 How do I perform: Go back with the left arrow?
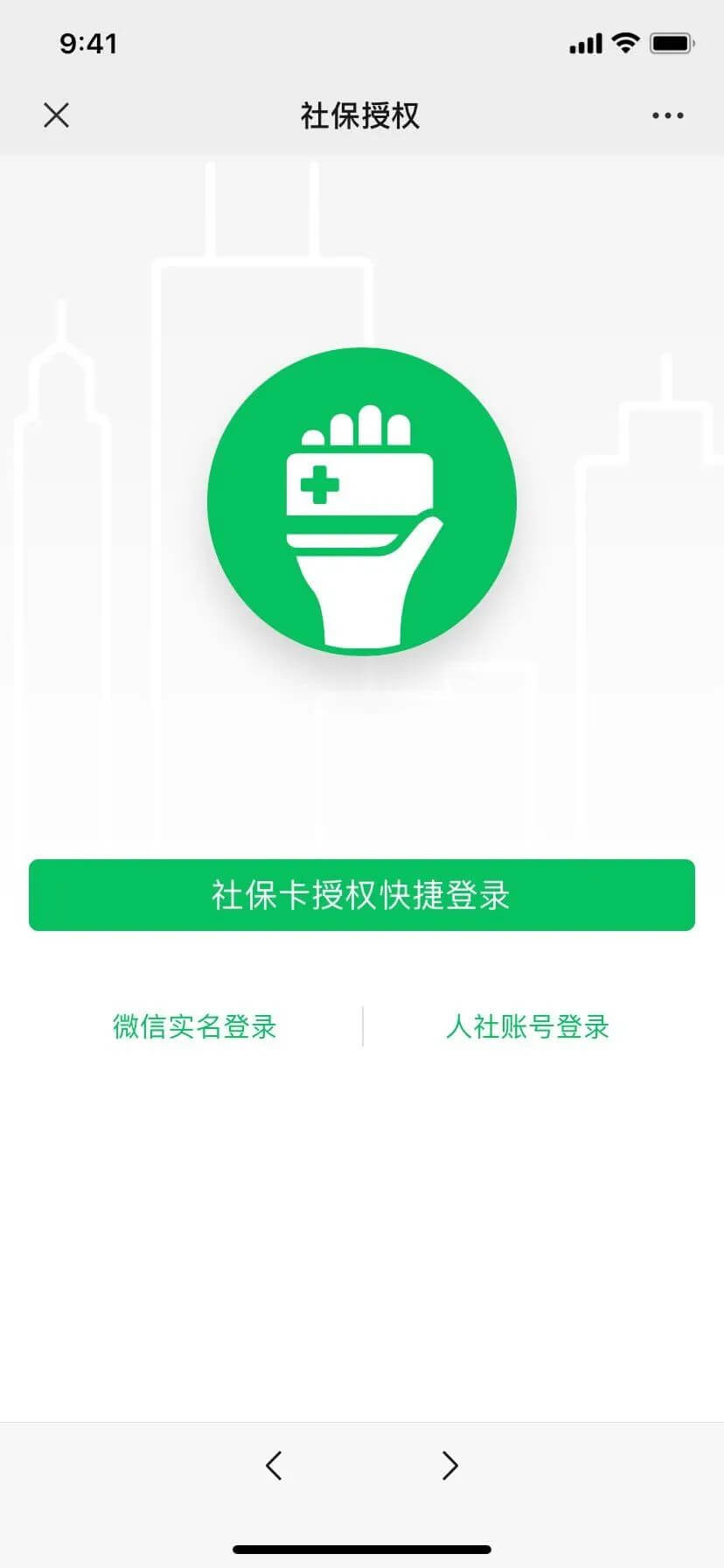point(274,1465)
